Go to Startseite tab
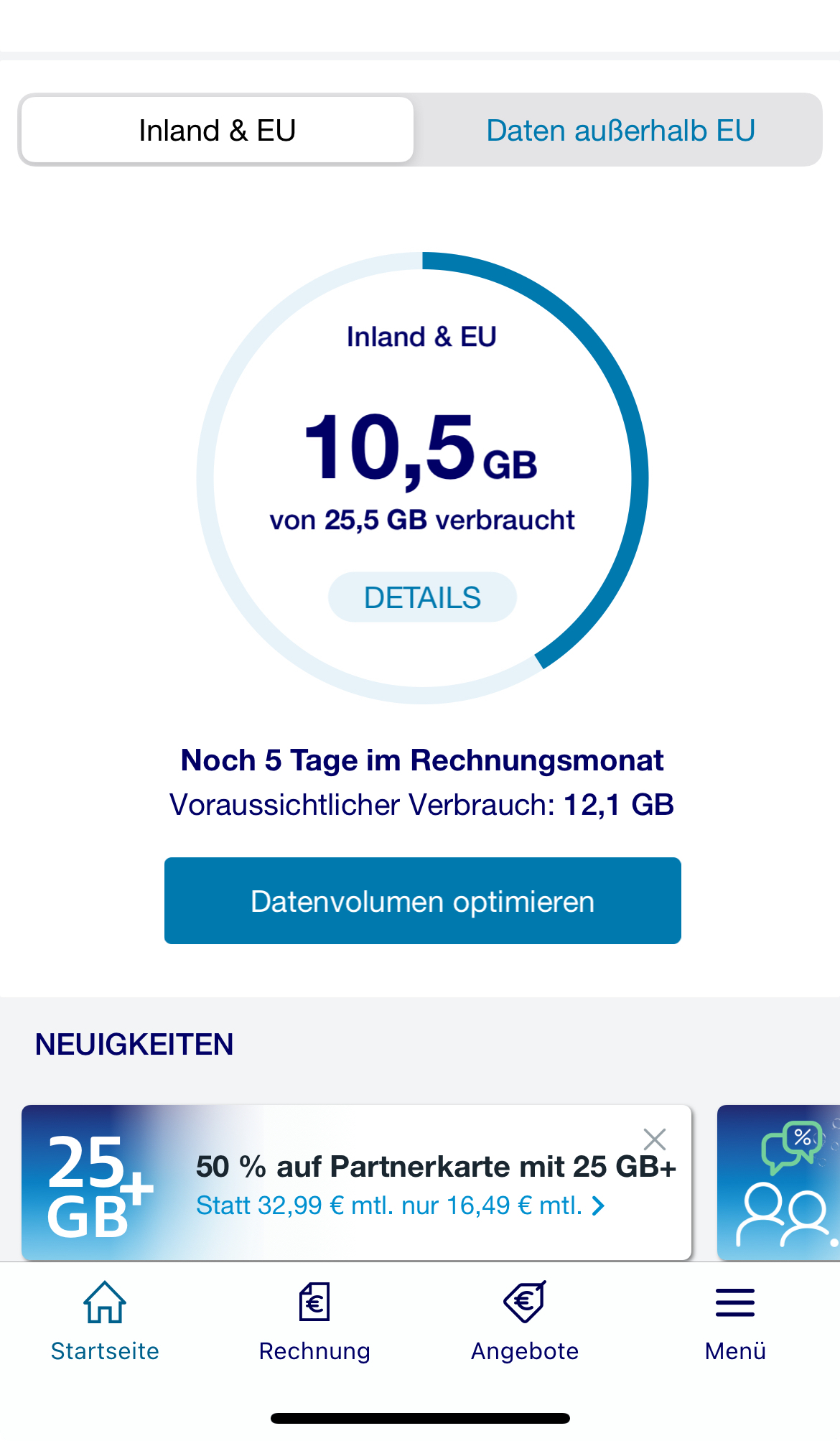840x1441 pixels. pyautogui.click(x=105, y=1323)
